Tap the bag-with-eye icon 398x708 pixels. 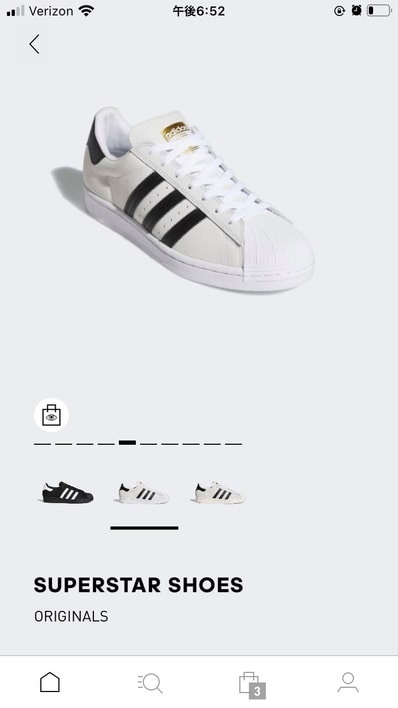pos(52,415)
